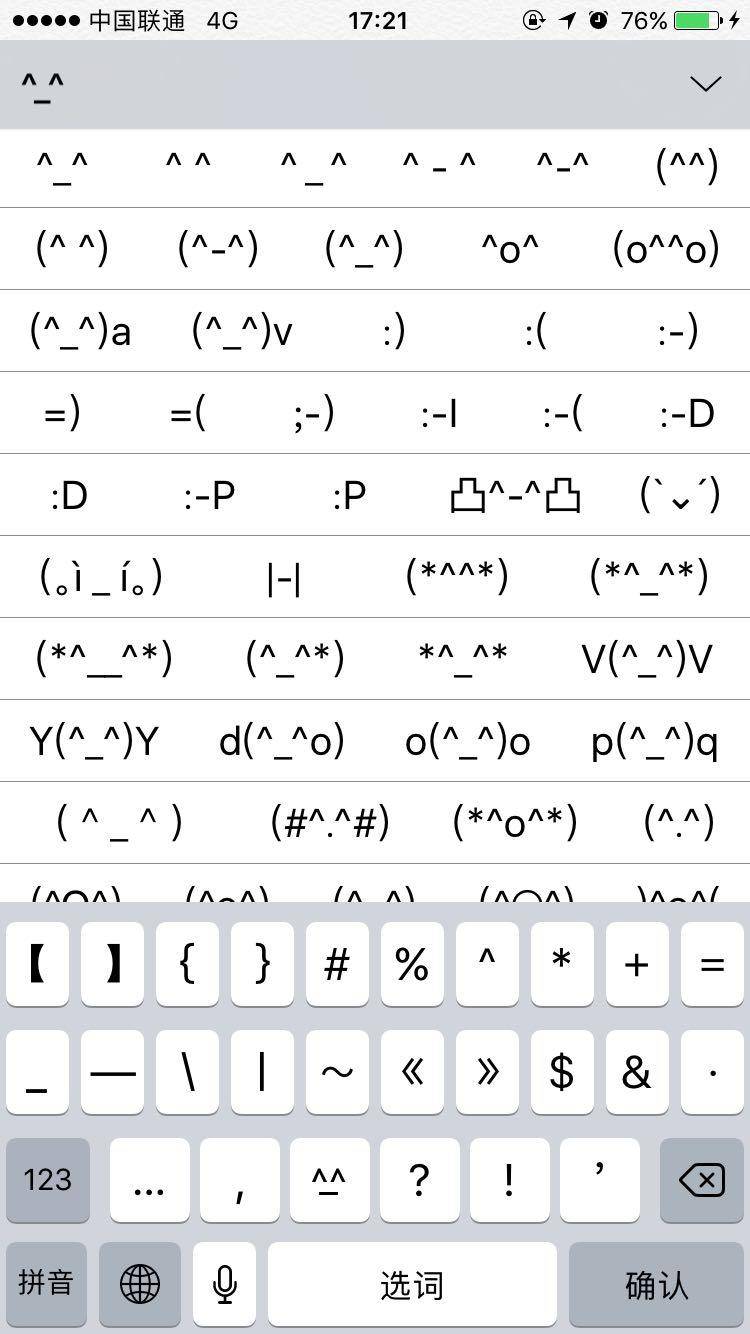Choose the :-D emoticon candidate
Image resolution: width=750 pixels, height=1334 pixels.
(687, 413)
